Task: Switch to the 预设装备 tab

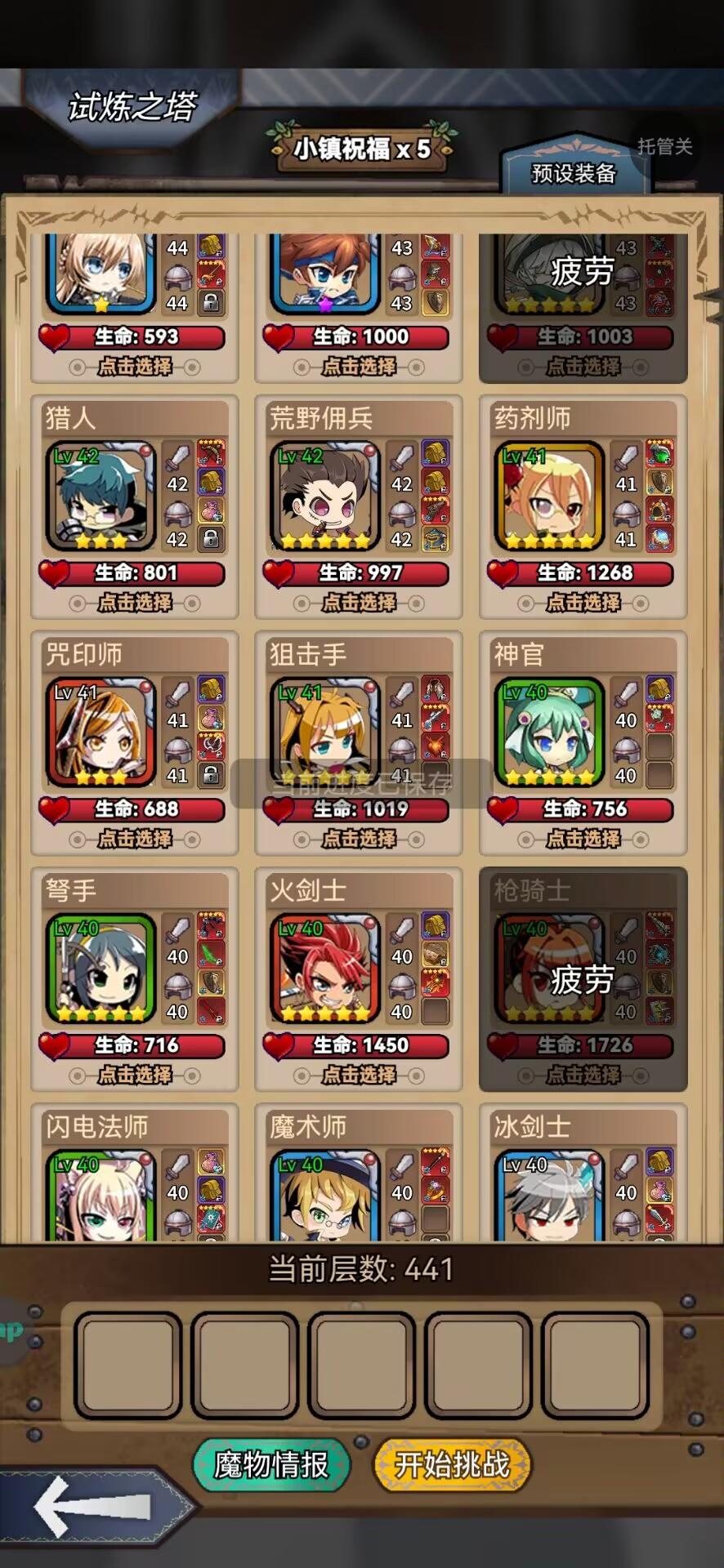Action: pyautogui.click(x=574, y=174)
